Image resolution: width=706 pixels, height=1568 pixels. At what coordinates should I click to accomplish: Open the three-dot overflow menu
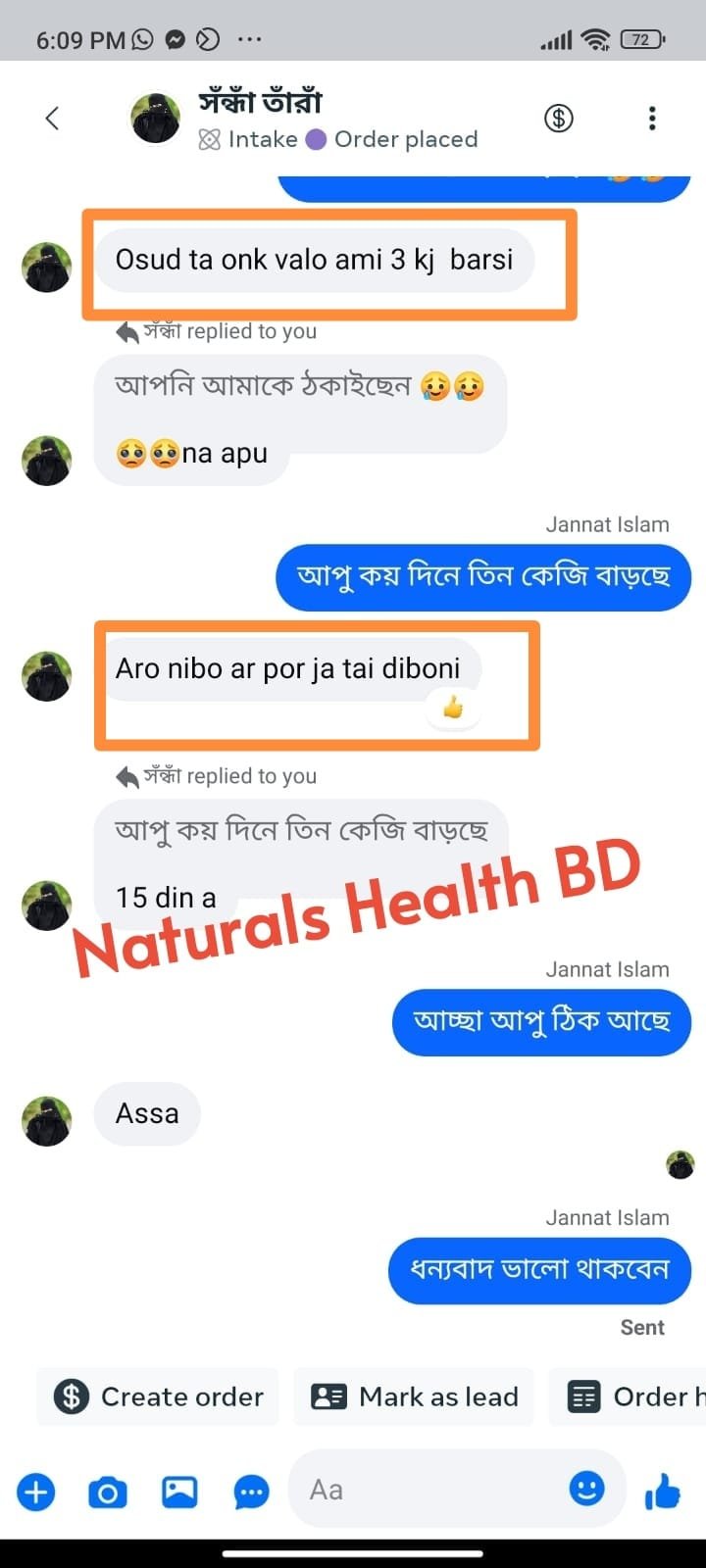click(652, 119)
